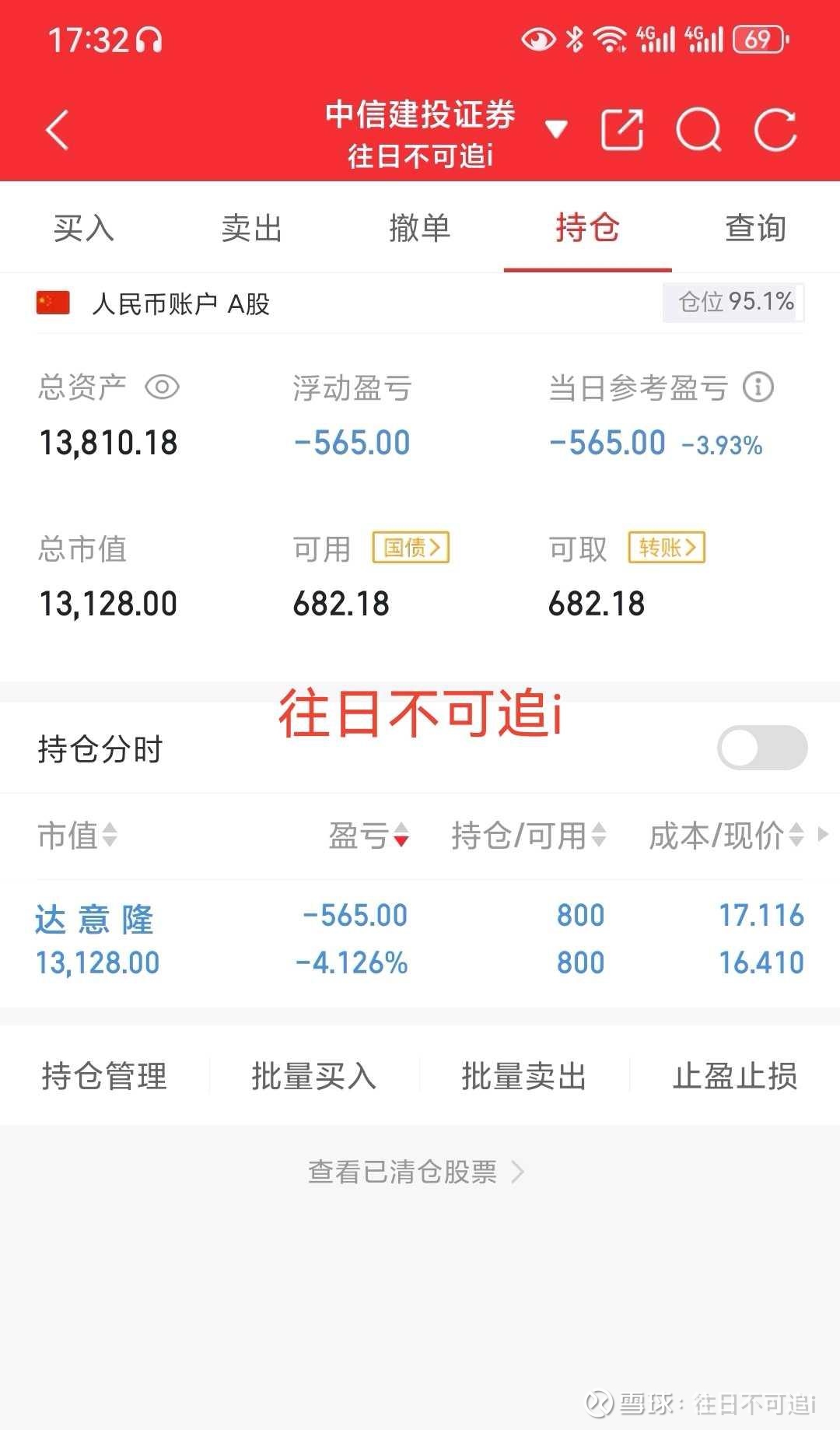
Task: Go back using the header arrow
Action: 58,130
